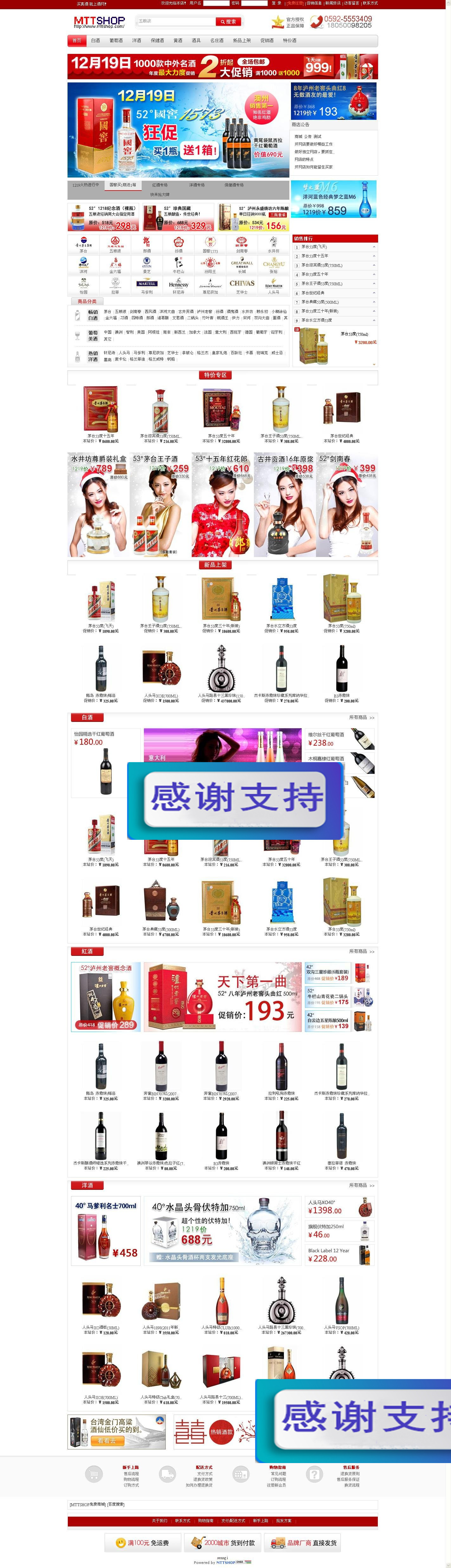Tap the 登录 login link
Screen dimensions: 451x1568
pyautogui.click(x=276, y=3)
